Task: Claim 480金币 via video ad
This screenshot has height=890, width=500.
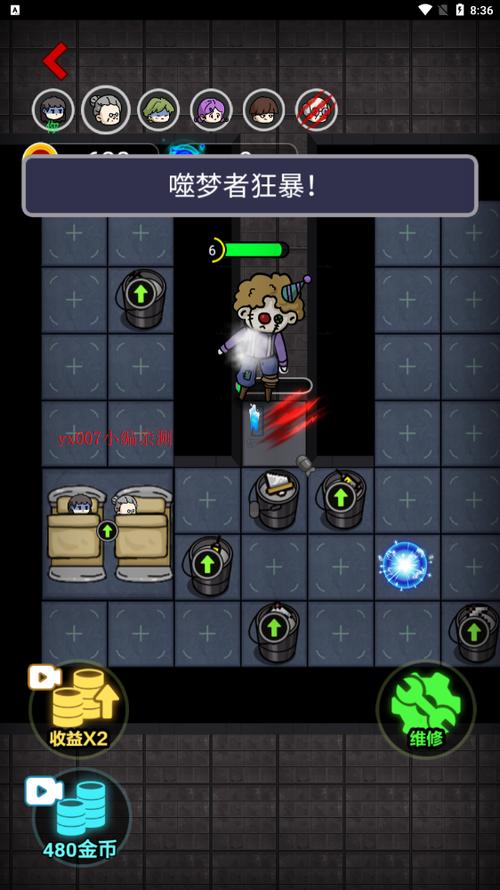Action: [x=79, y=817]
